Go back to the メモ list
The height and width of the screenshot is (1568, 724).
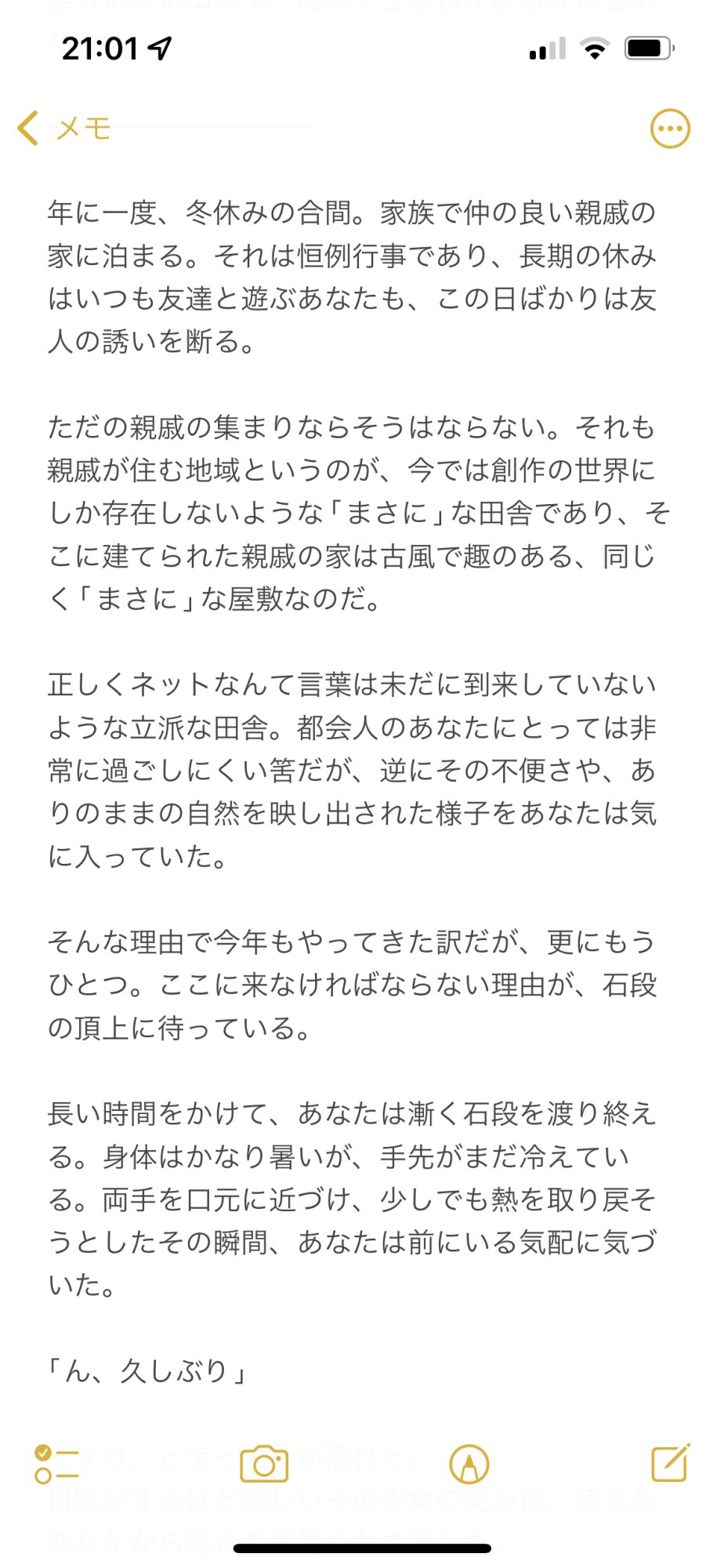click(64, 128)
